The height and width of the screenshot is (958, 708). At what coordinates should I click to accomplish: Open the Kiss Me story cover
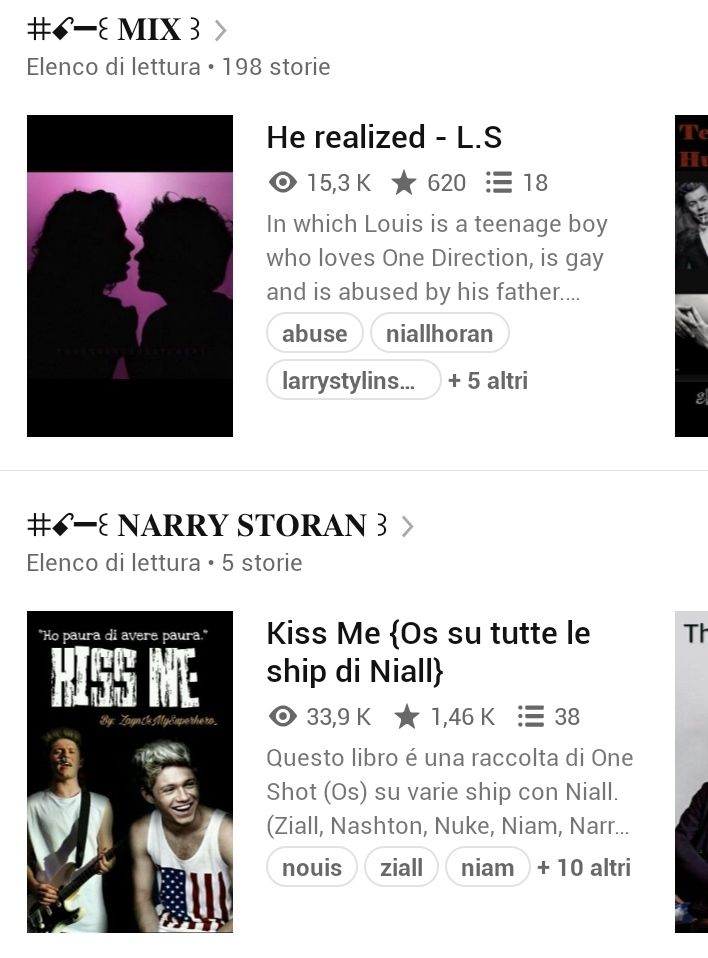(130, 772)
